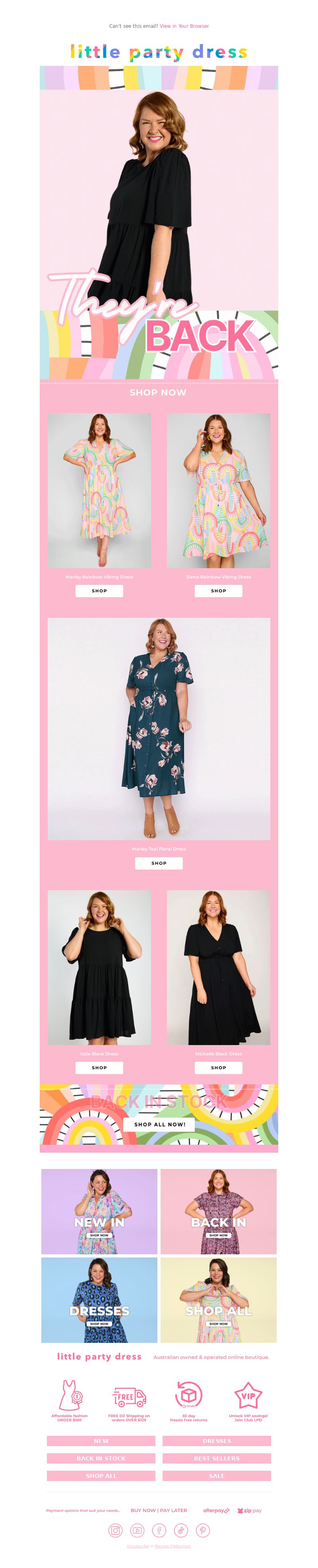Open the Shop All tile
This screenshot has height=1568, width=318.
pos(218,1300)
